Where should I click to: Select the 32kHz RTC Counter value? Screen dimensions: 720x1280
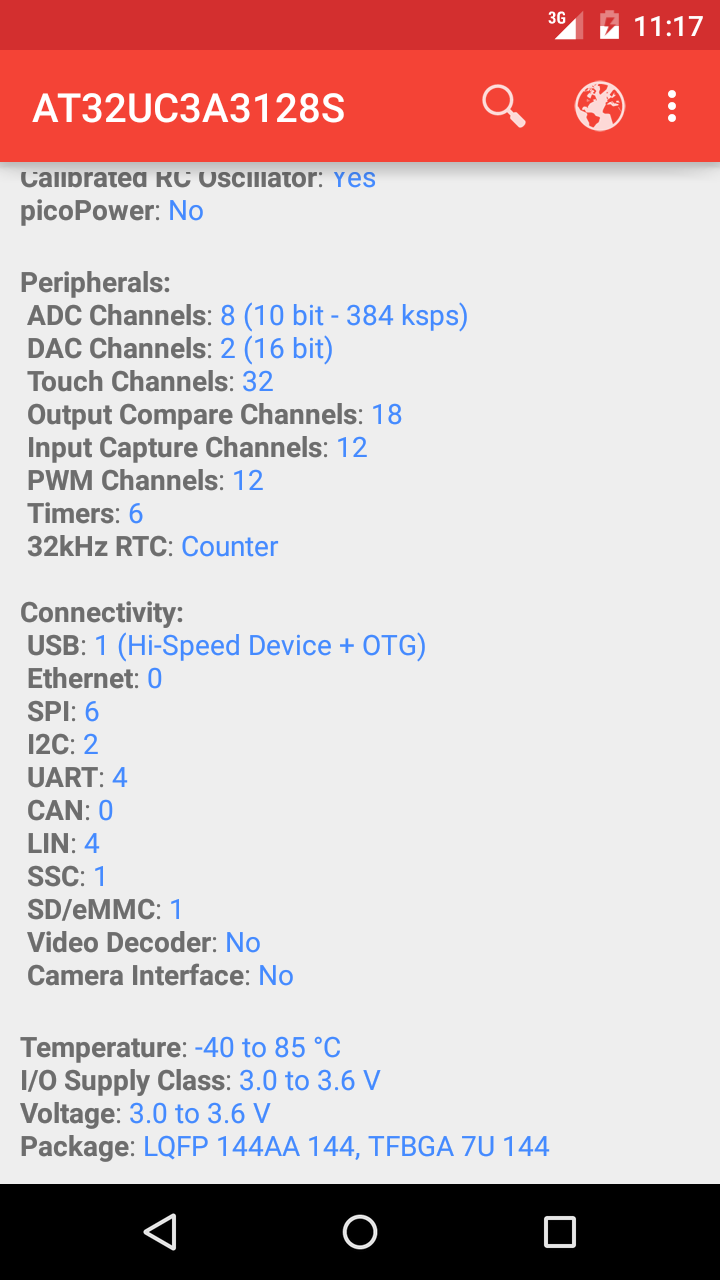click(x=230, y=546)
